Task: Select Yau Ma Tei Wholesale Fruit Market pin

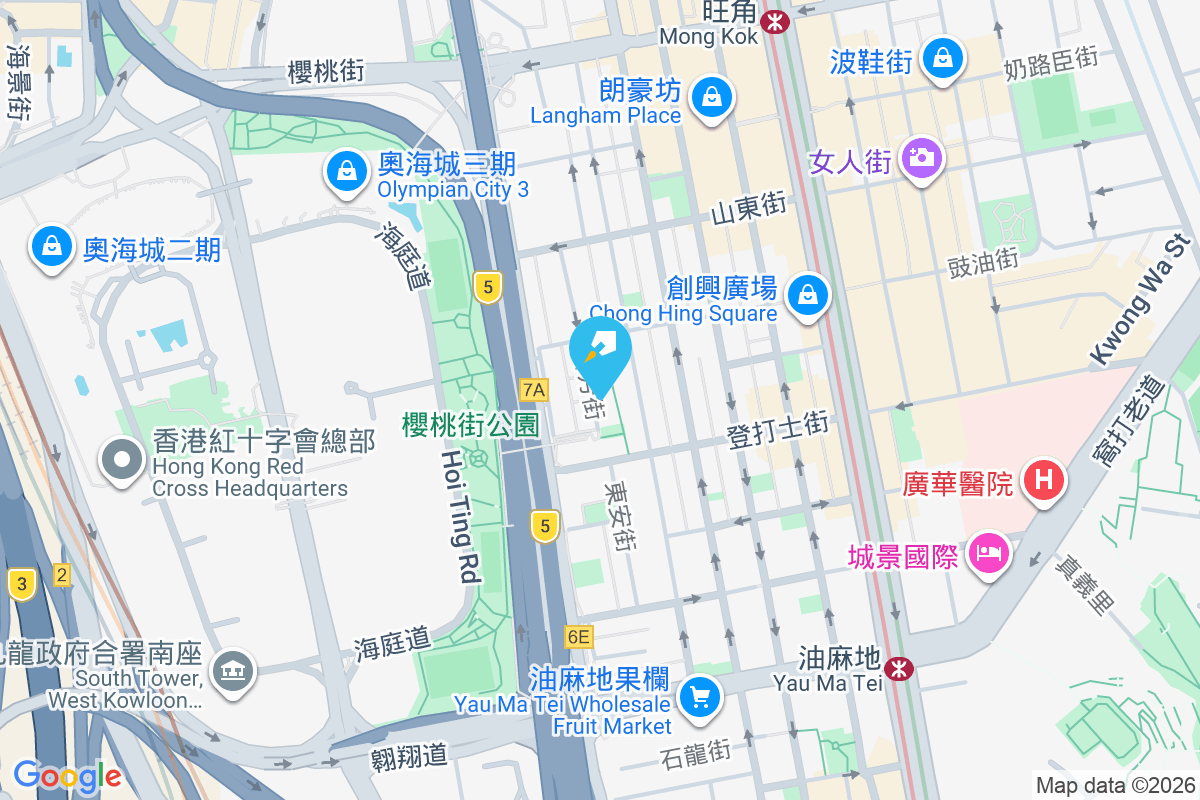Action: 700,695
